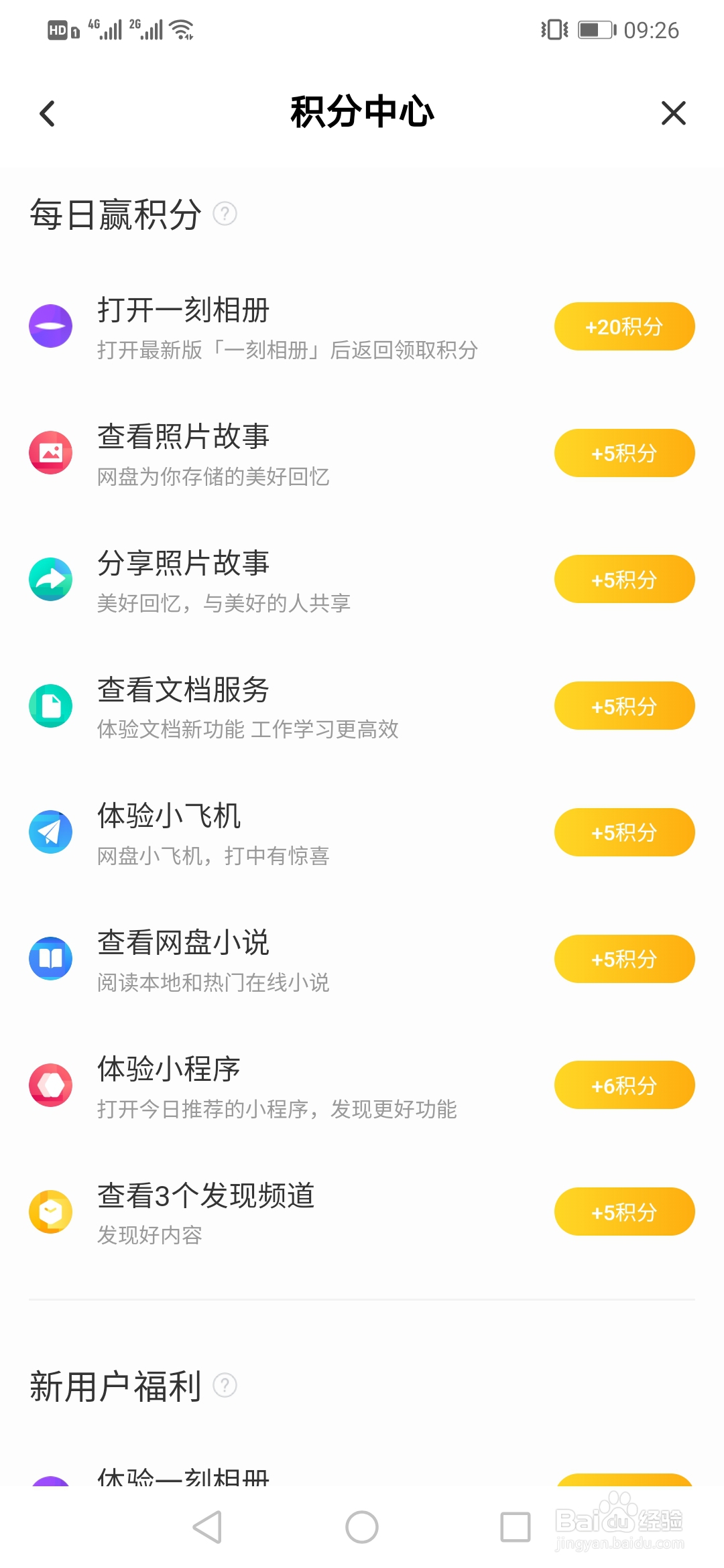Image resolution: width=724 pixels, height=1568 pixels.
Task: Claim +5积分 for 查看文档服务
Action: pos(624,706)
